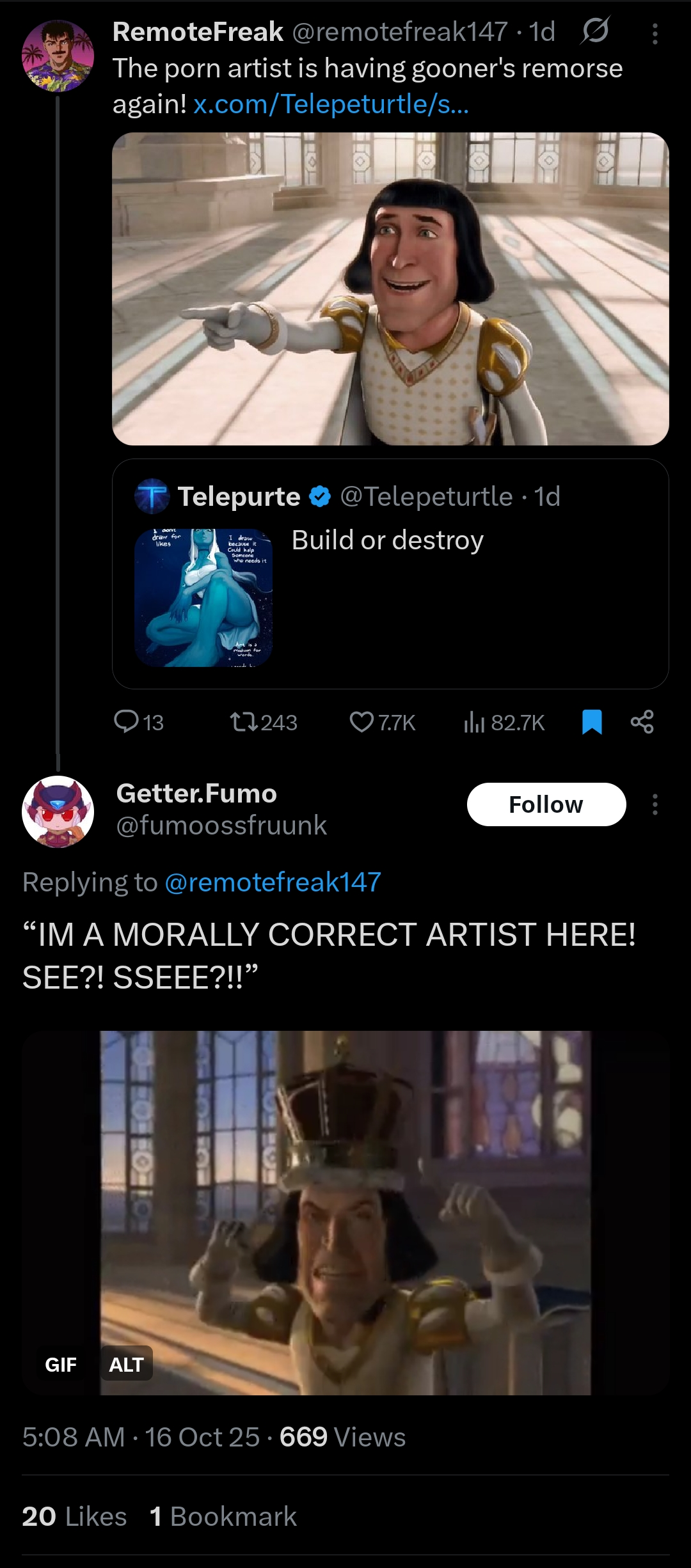The width and height of the screenshot is (691, 1568).
Task: Open the overflow menu on RemoteFreak's post
Action: [x=655, y=34]
